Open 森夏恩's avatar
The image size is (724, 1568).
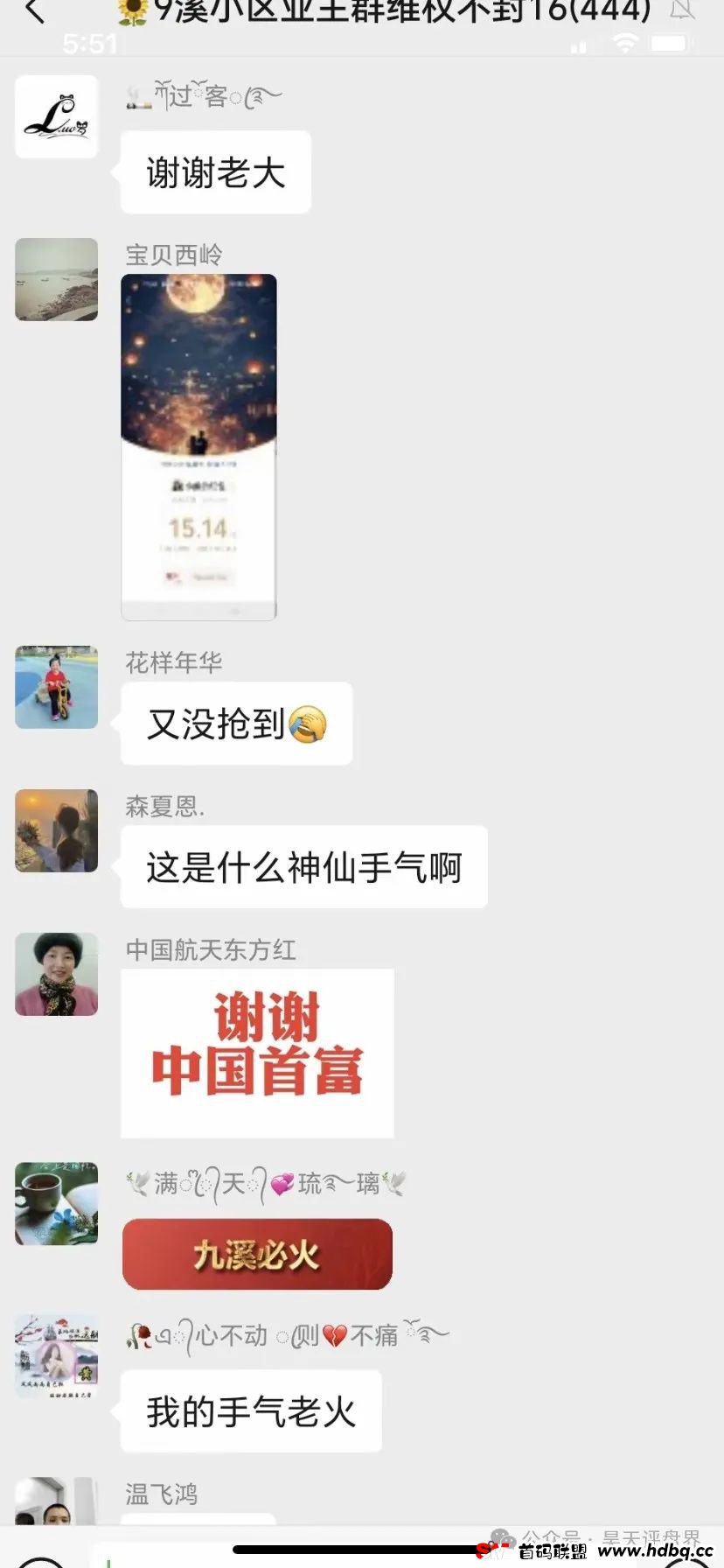[x=57, y=831]
